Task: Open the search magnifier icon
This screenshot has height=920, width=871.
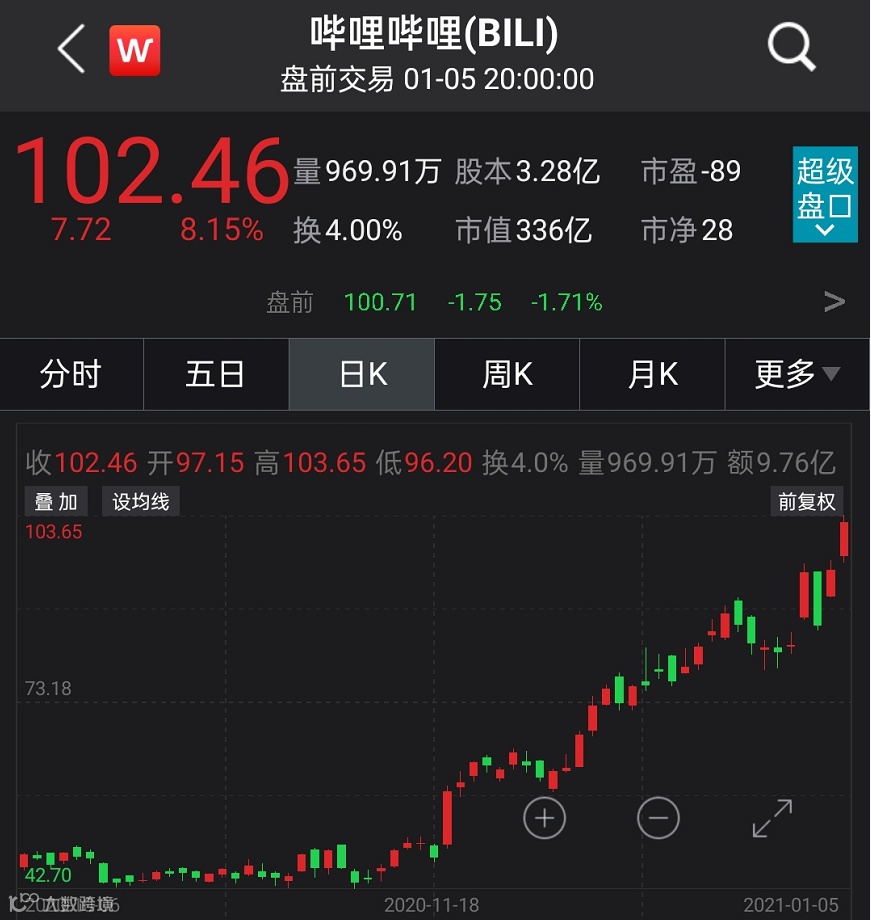Action: [x=791, y=48]
